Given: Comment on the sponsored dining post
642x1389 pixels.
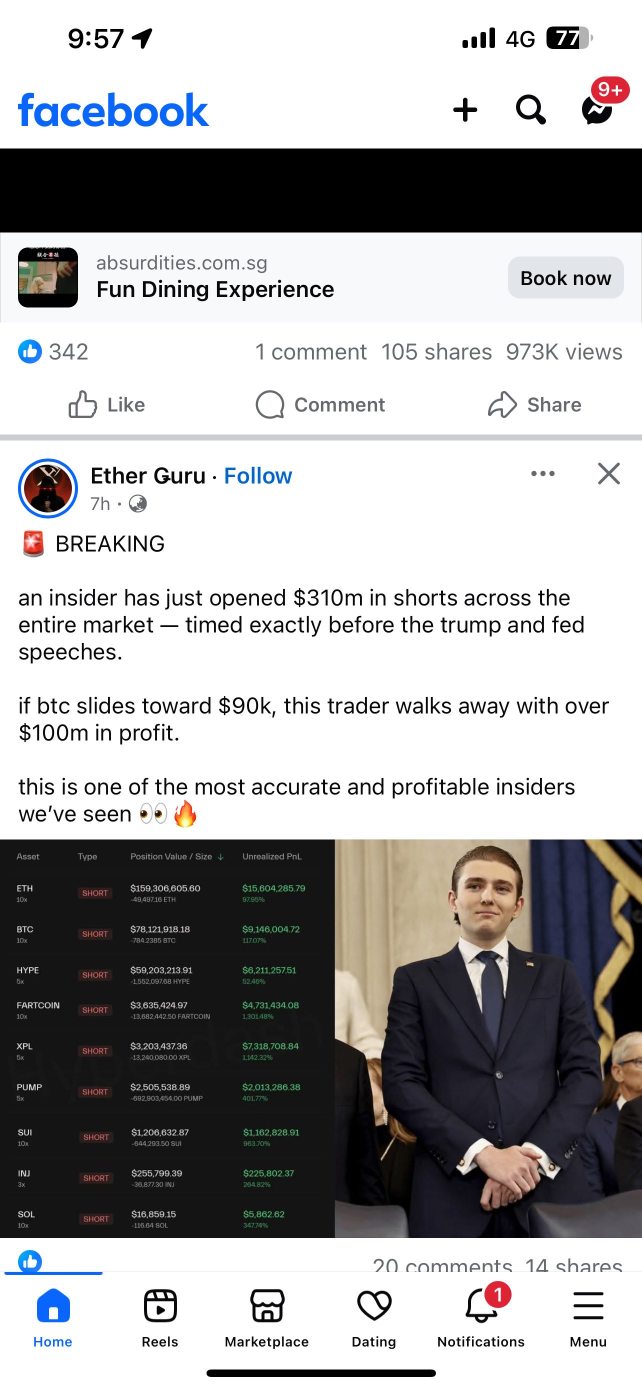Looking at the screenshot, I should point(320,404).
